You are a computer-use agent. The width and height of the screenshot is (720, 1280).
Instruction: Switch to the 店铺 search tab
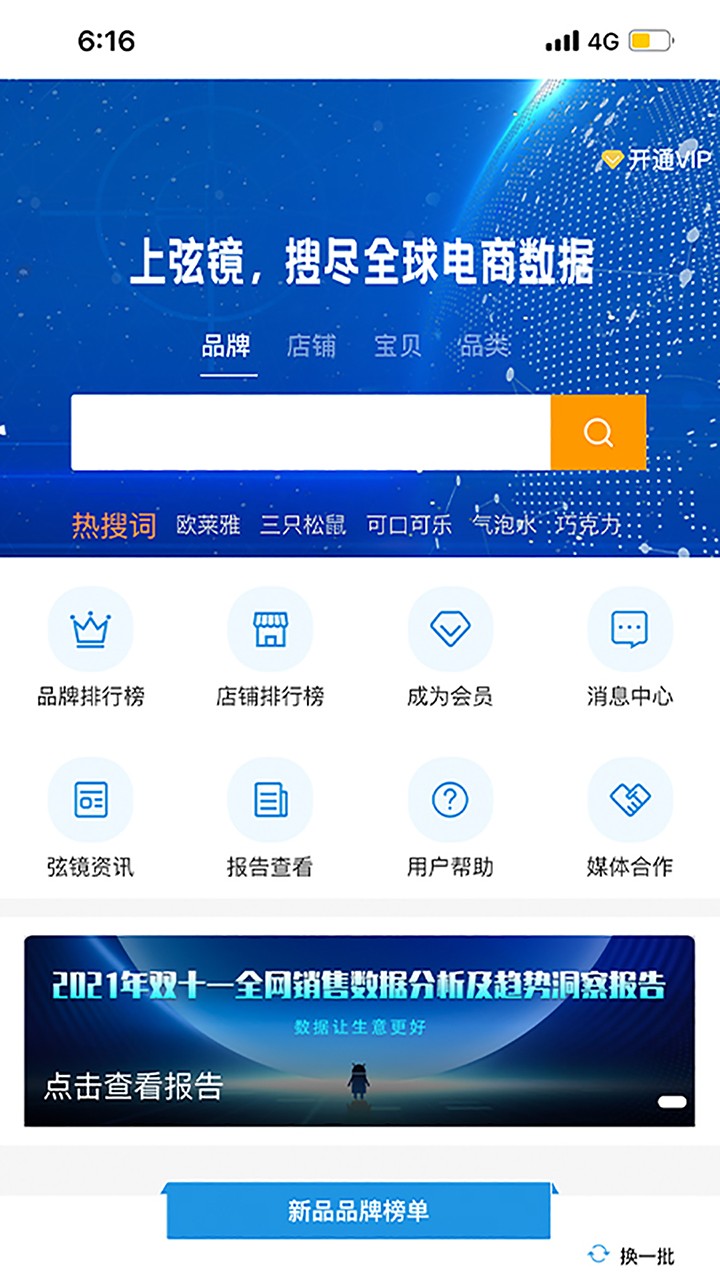[x=311, y=346]
